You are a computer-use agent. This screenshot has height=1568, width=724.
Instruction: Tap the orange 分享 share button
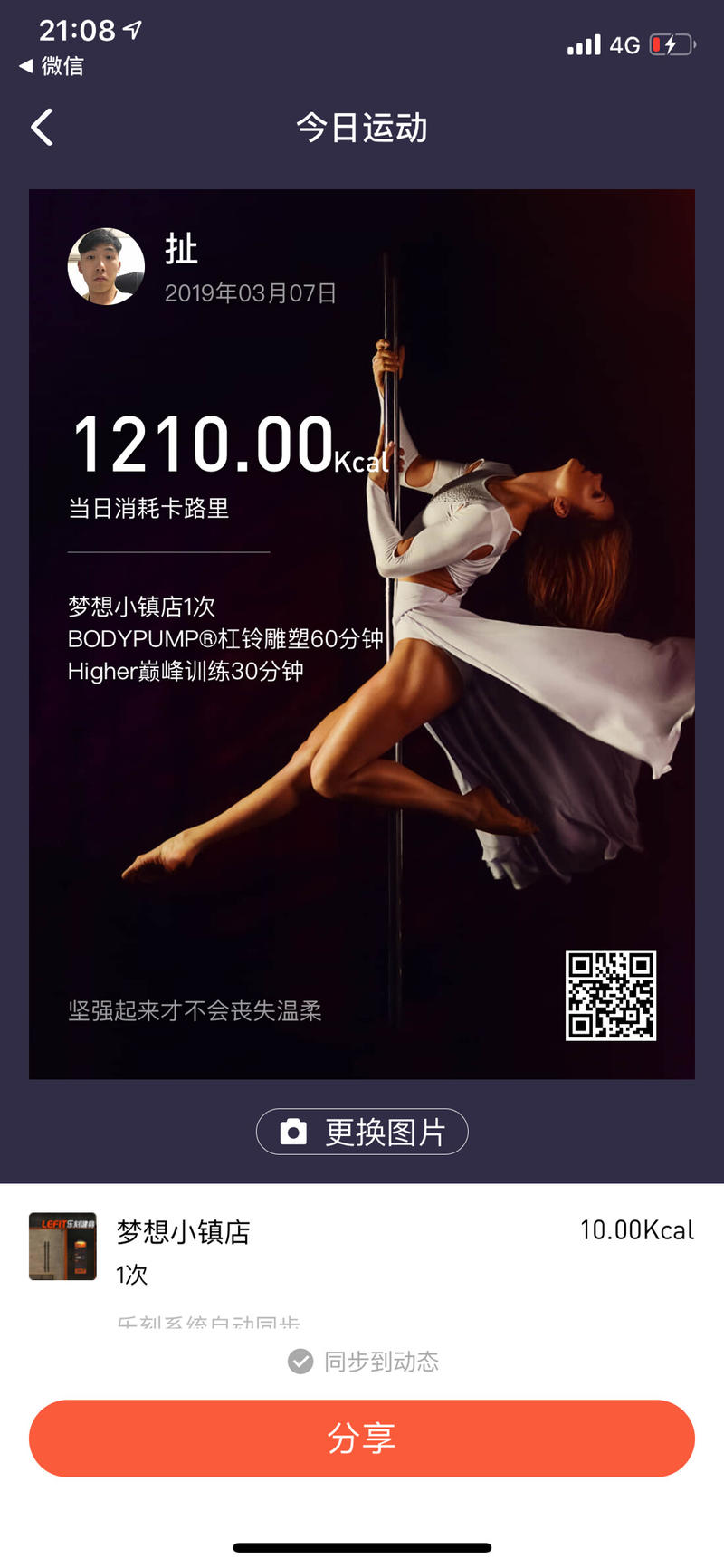[x=361, y=1439]
